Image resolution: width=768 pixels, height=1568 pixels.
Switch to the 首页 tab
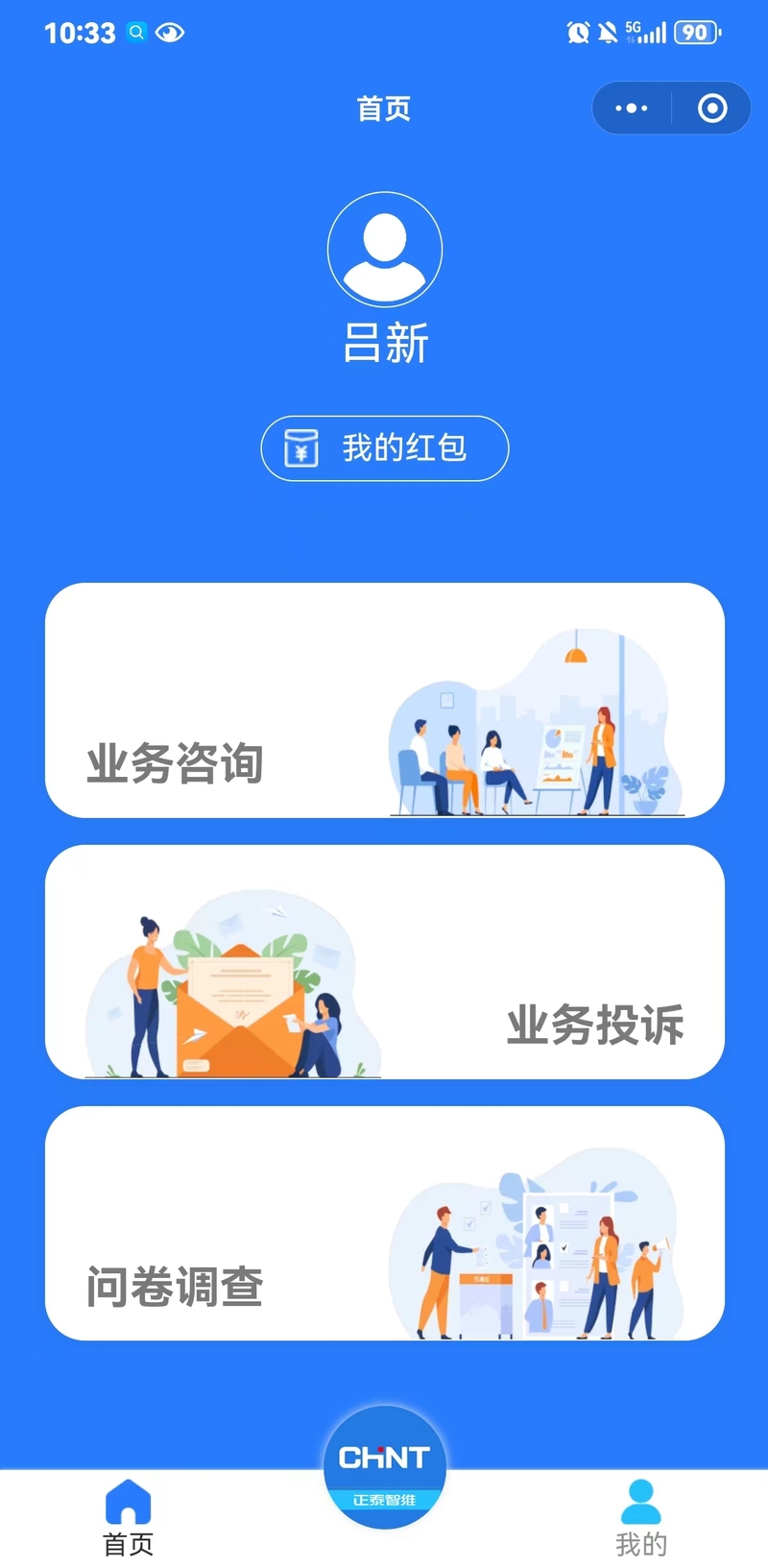128,1517
